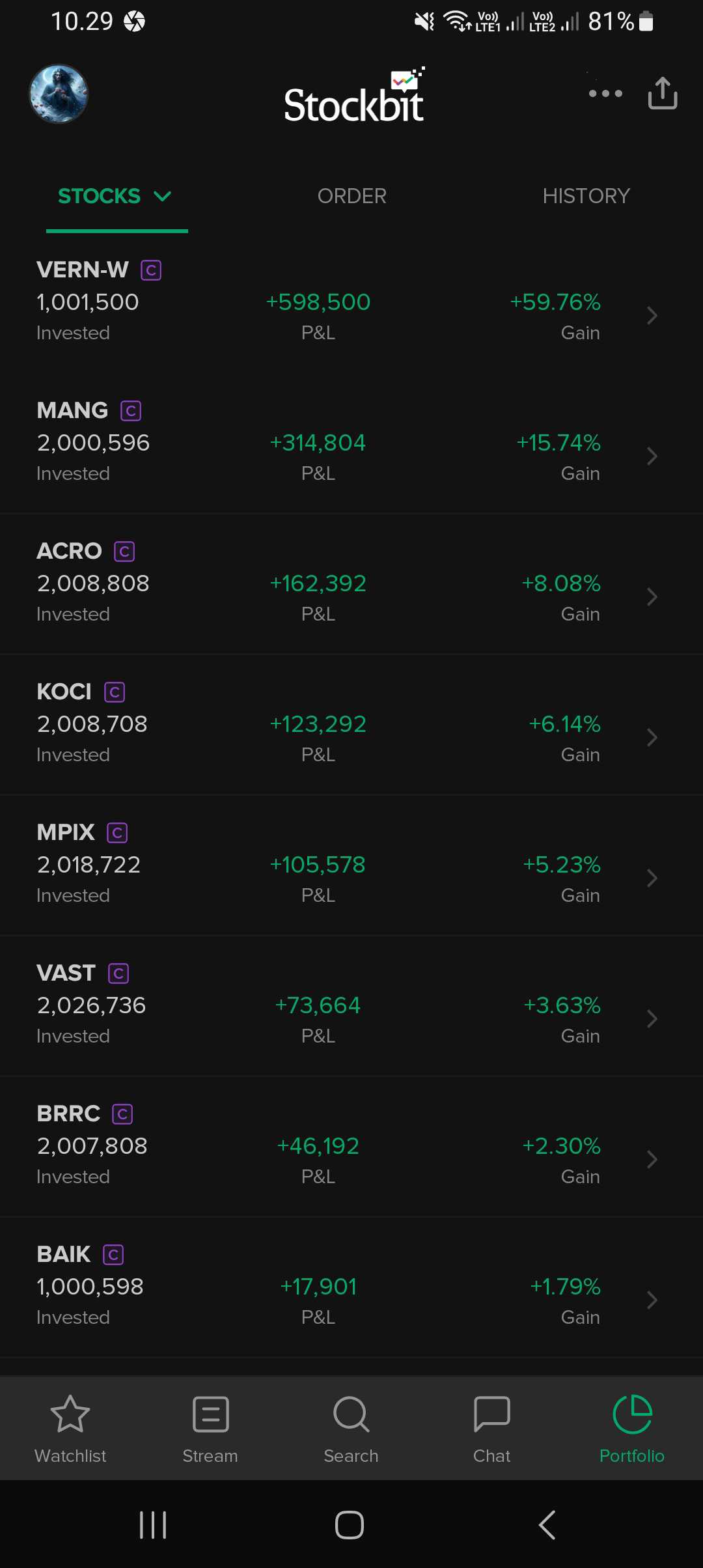Expand the STOCKS dropdown
This screenshot has height=1568, width=703.
point(116,196)
